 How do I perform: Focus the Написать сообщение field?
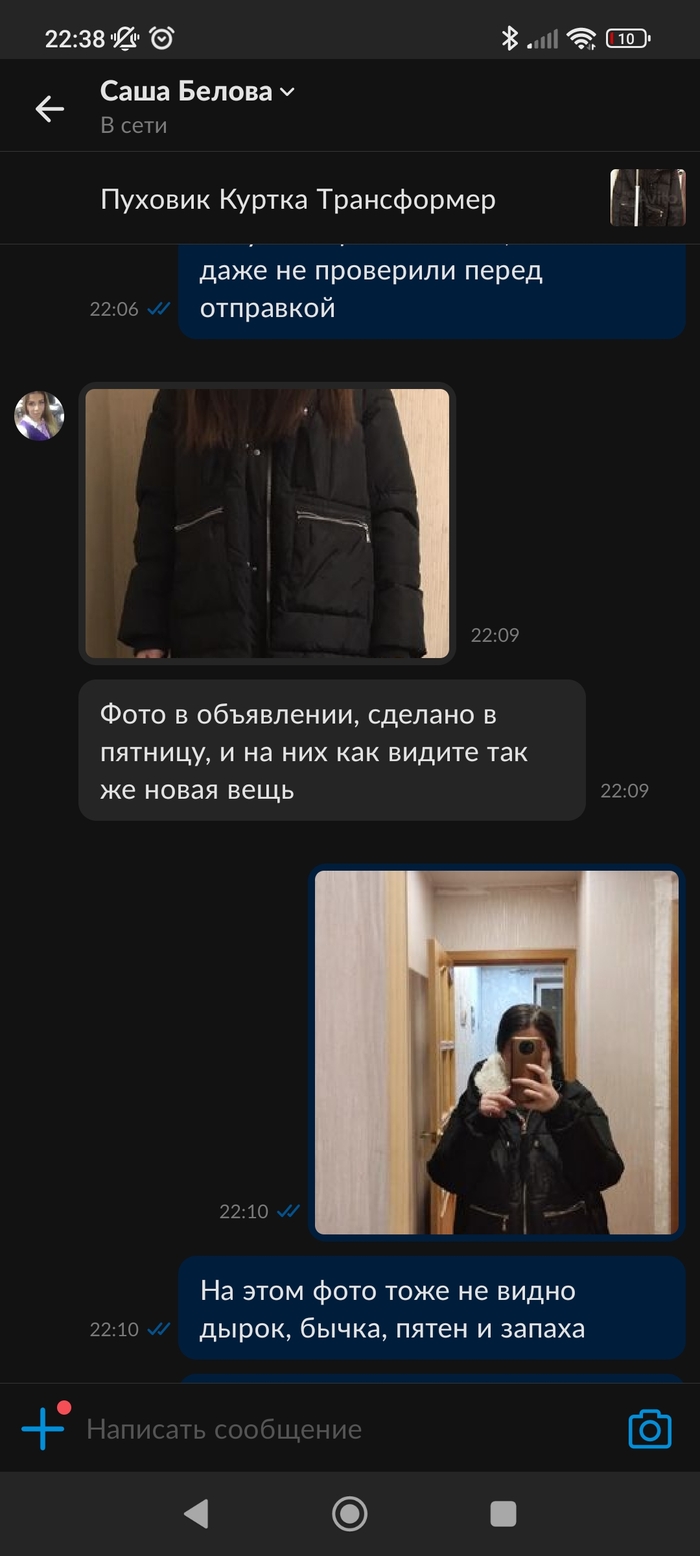click(340, 1429)
